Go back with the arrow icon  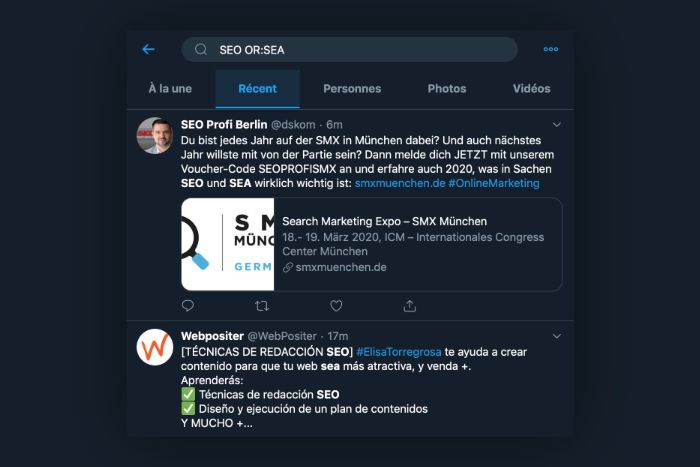tap(148, 49)
